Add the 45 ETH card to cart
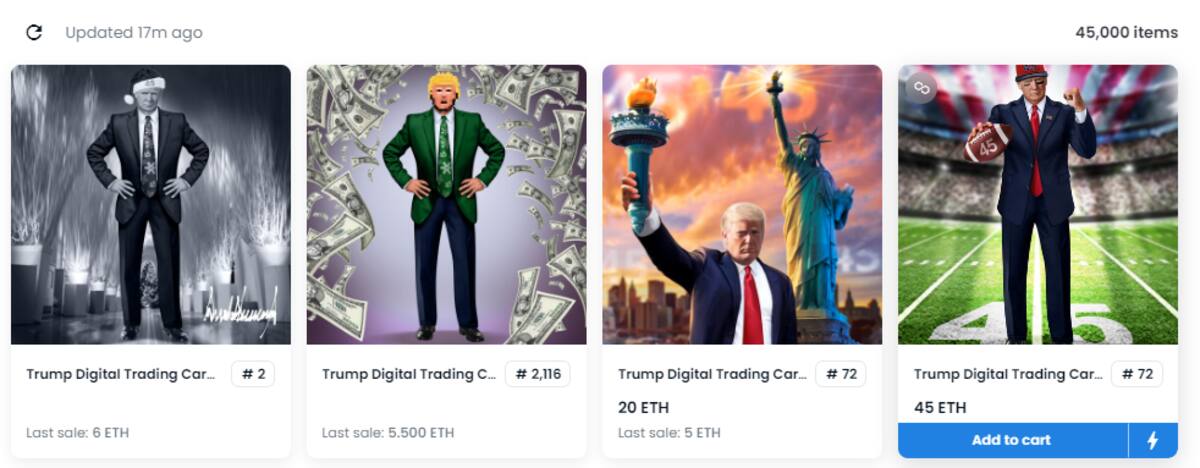This screenshot has width=1200, height=468. coord(1012,440)
